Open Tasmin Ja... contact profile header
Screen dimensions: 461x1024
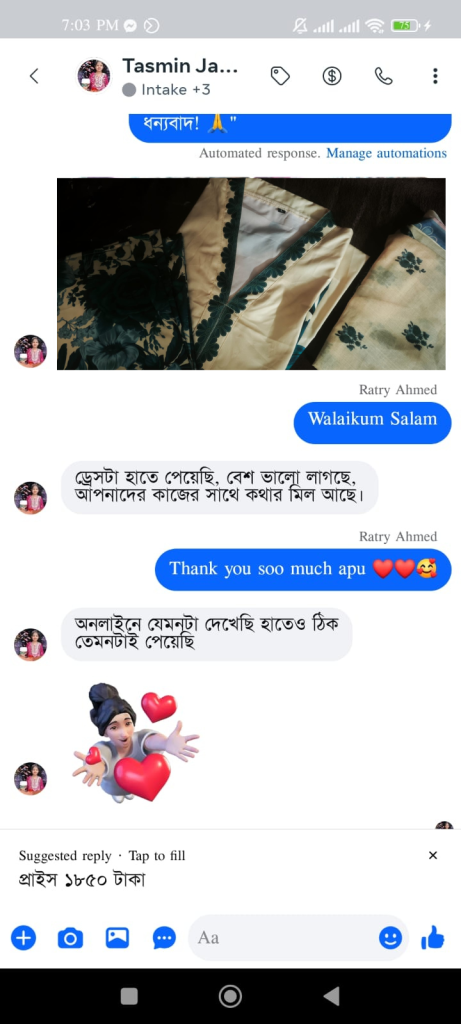(158, 76)
